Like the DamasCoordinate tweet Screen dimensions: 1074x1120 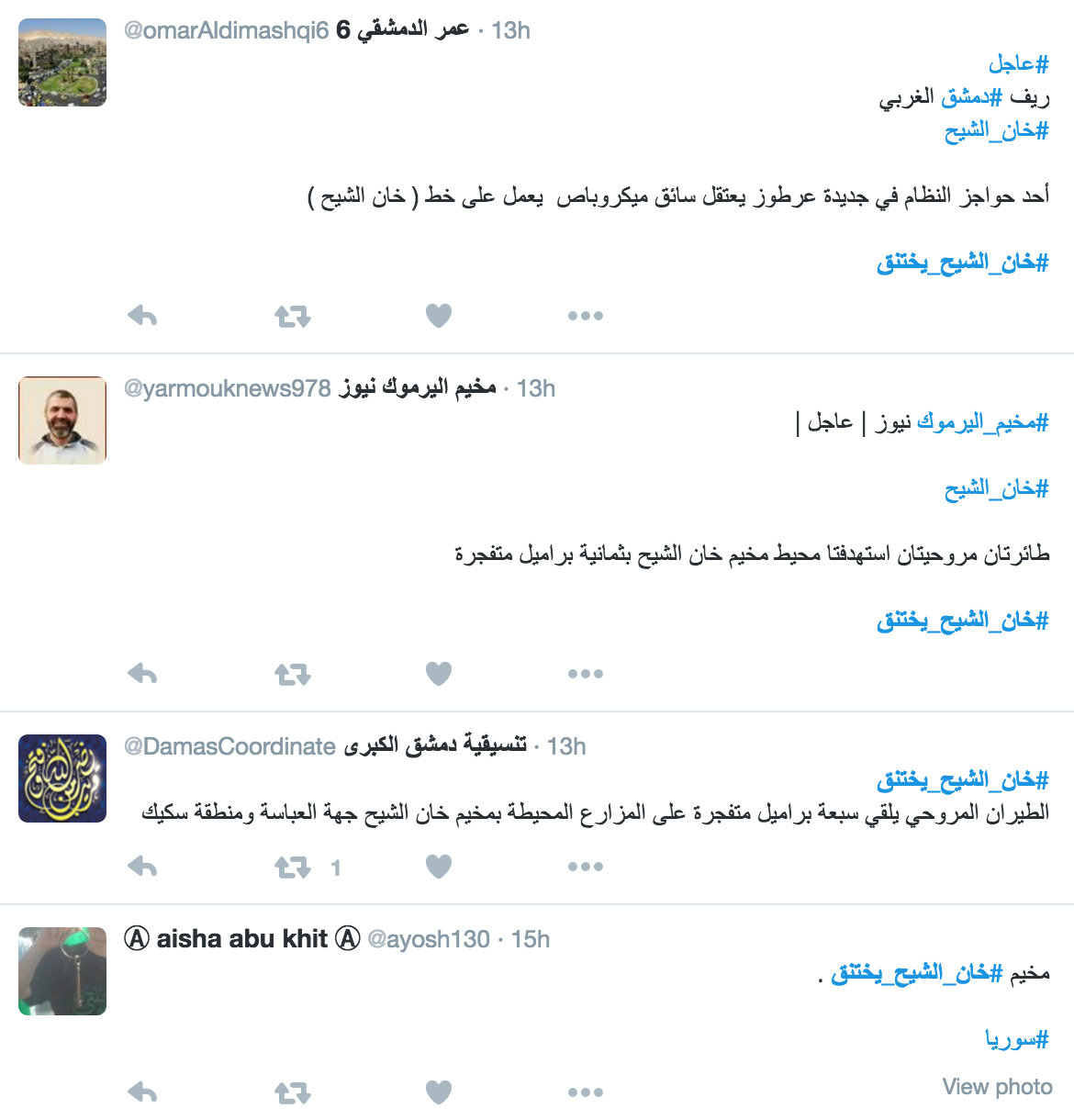439,867
